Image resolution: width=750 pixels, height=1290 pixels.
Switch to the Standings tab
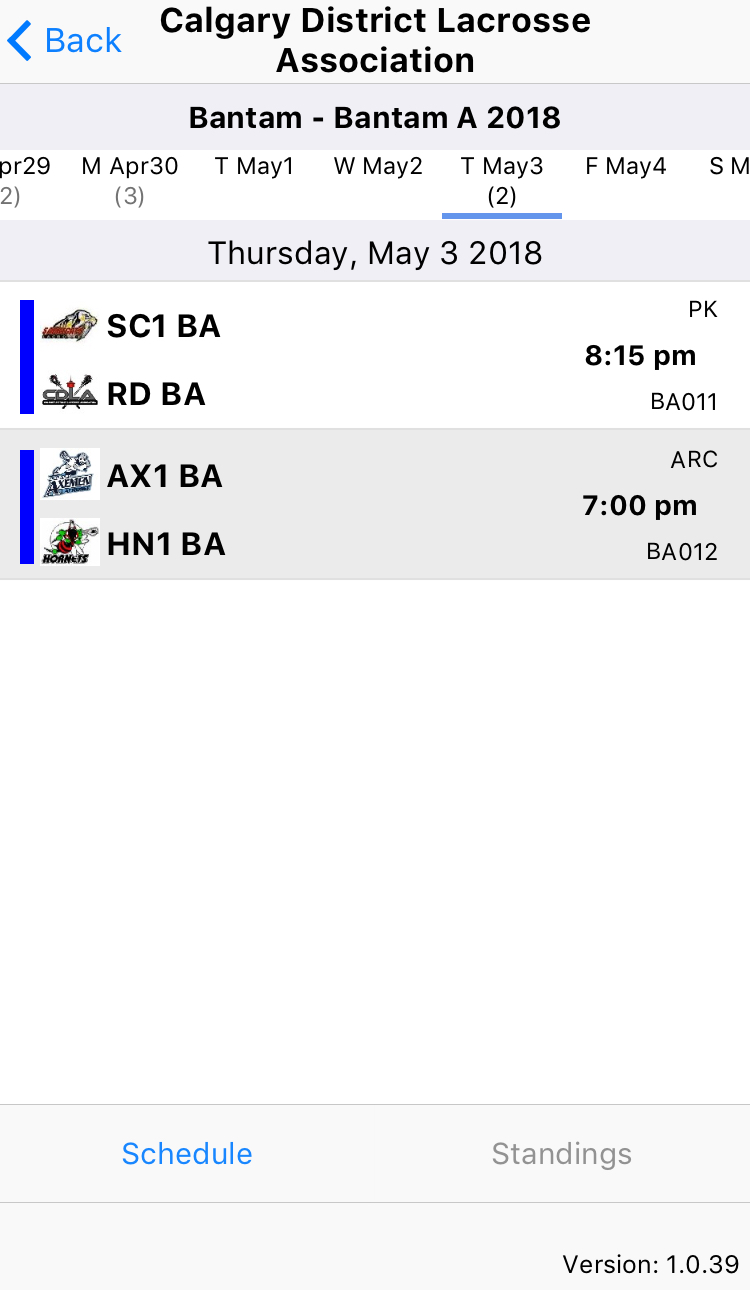click(x=562, y=1153)
